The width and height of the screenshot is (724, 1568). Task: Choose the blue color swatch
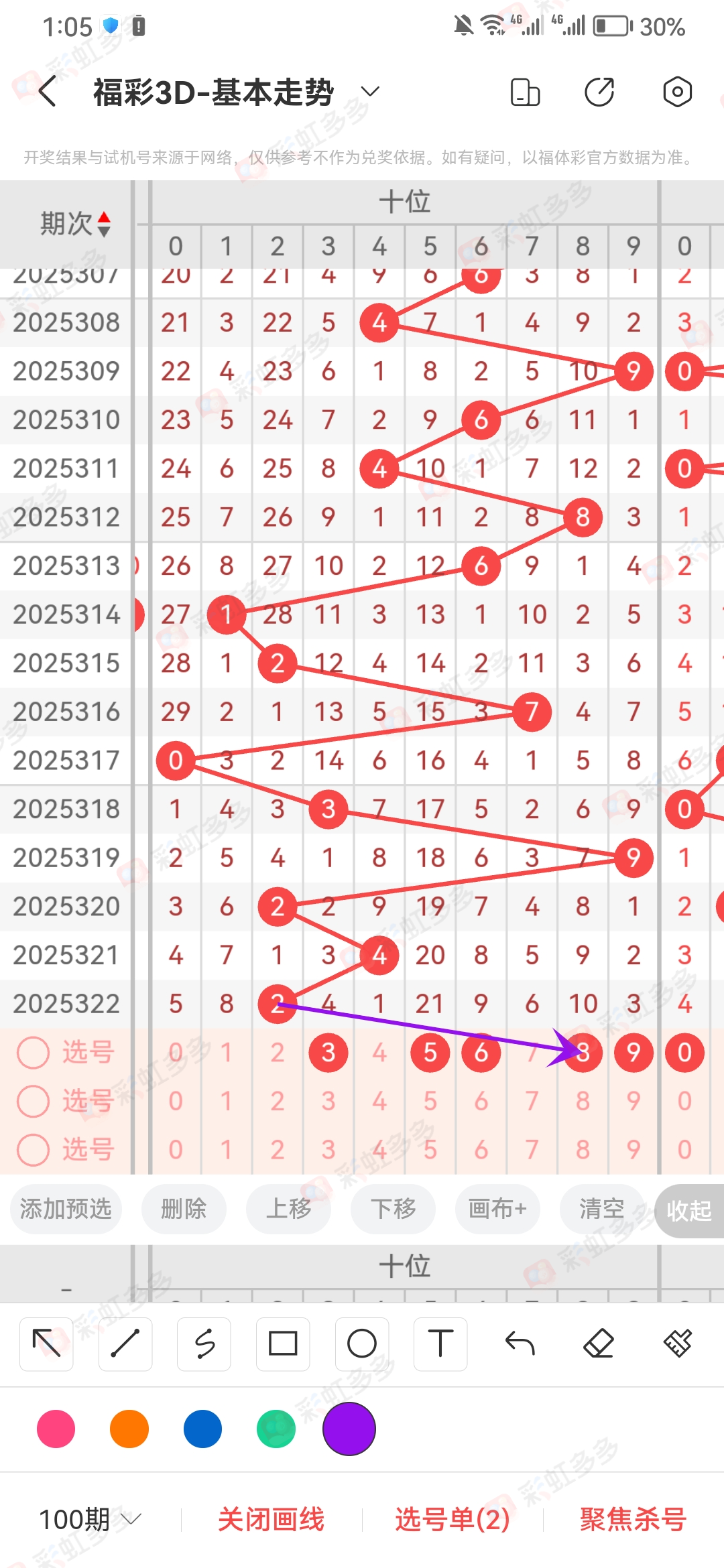pyautogui.click(x=202, y=1429)
